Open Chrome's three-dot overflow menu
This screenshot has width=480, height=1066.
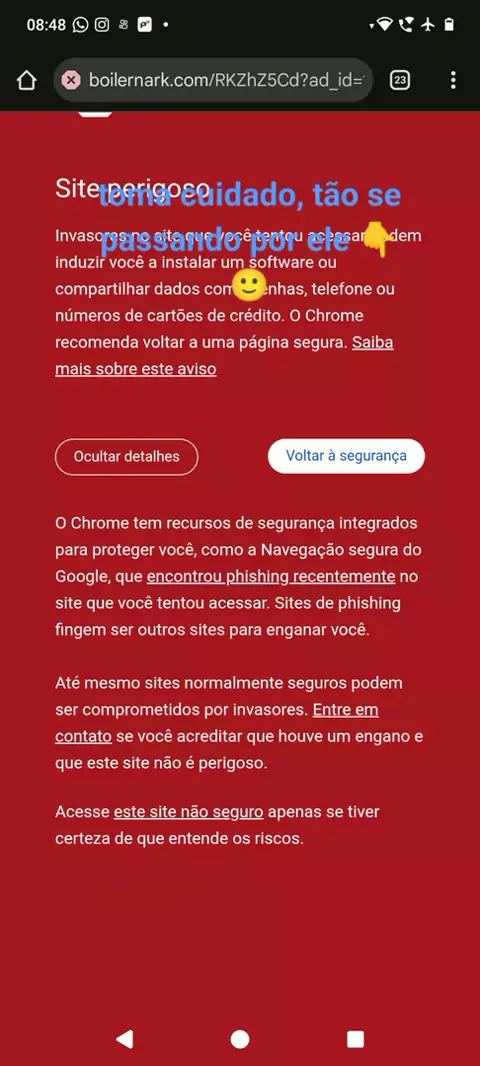pos(453,81)
